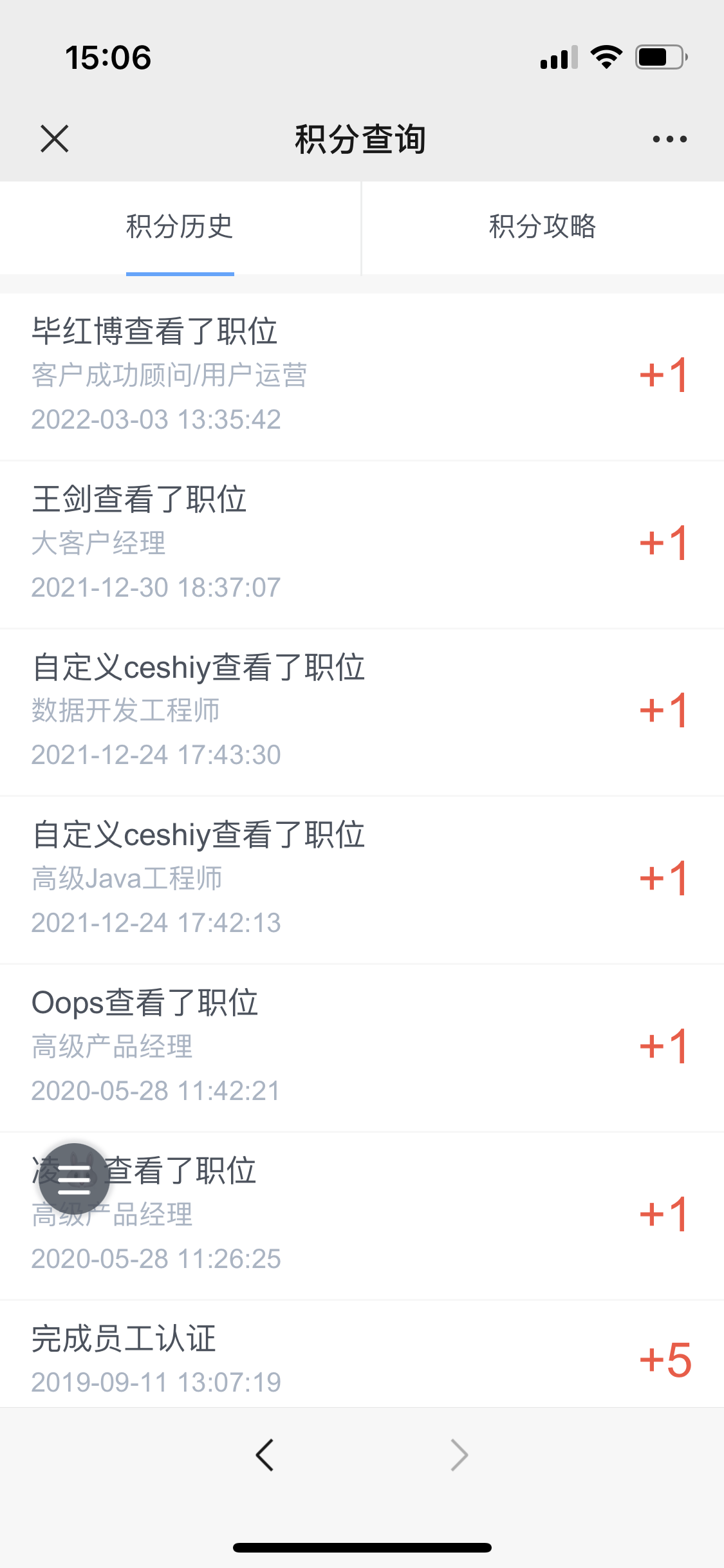Open the 完成员工认证 record
Viewport: 724px width, 1568px height.
coord(362,1354)
